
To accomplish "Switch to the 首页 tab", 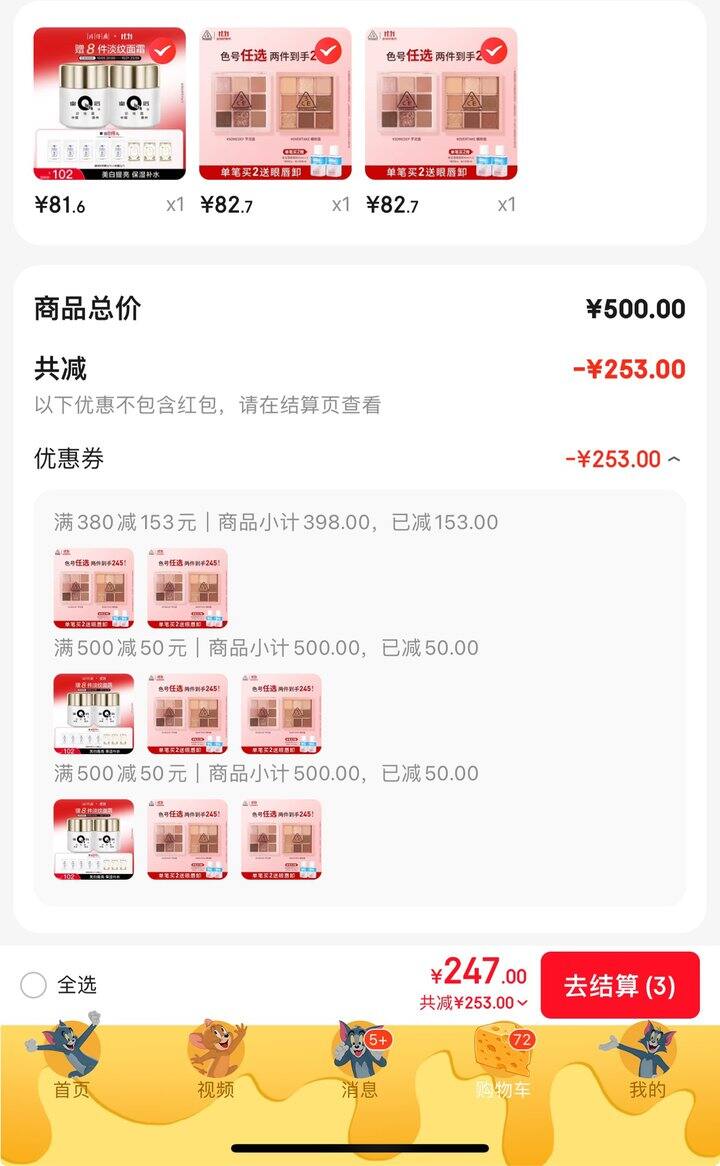I will [70, 1060].
